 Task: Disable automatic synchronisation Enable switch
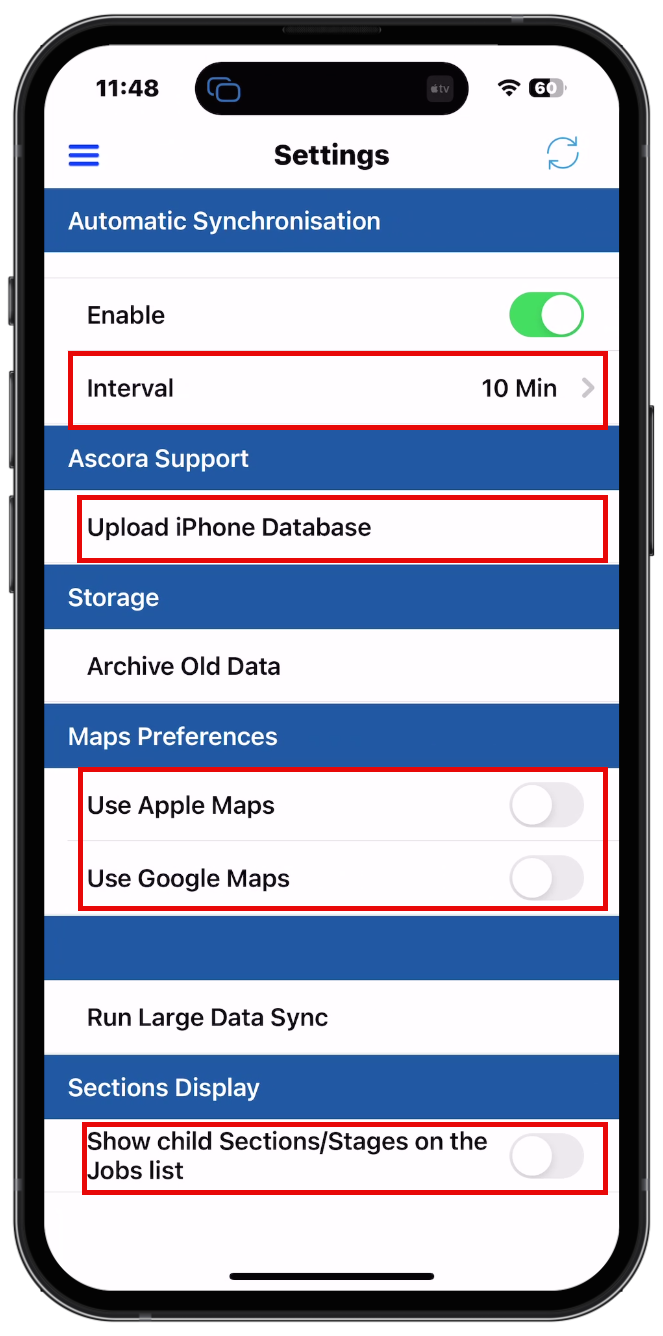(546, 315)
